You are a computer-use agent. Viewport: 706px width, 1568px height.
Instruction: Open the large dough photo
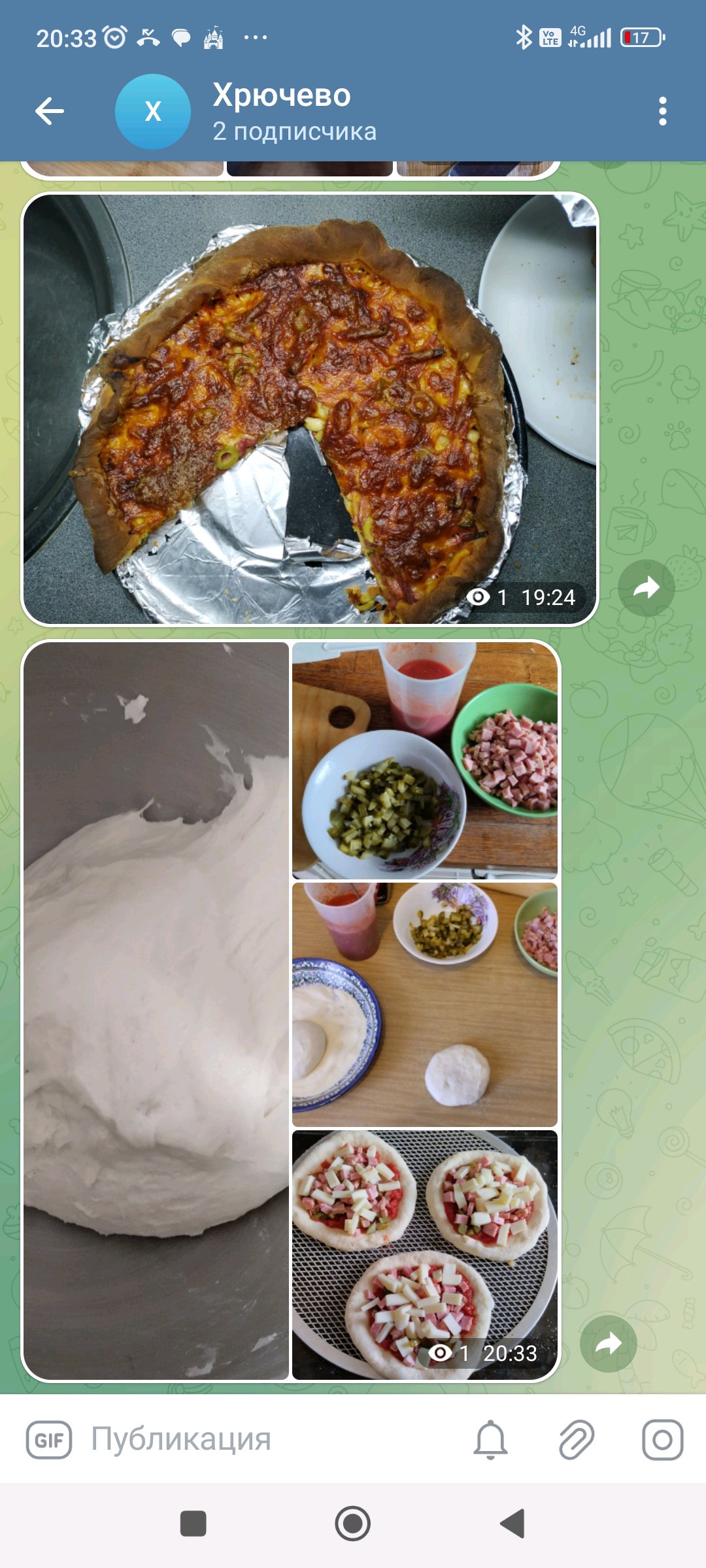click(x=156, y=1011)
